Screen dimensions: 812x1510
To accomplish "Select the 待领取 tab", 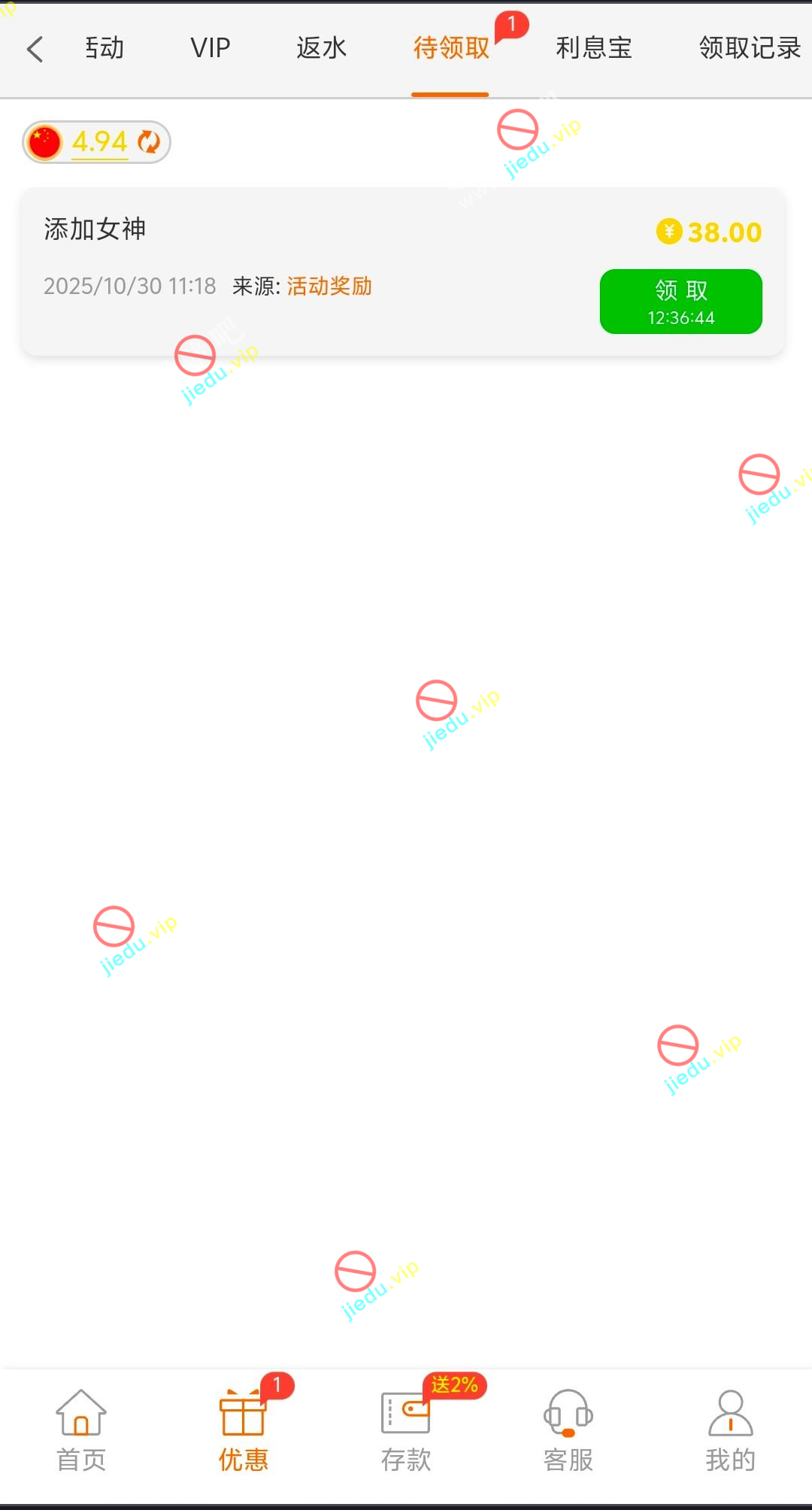I will point(450,48).
